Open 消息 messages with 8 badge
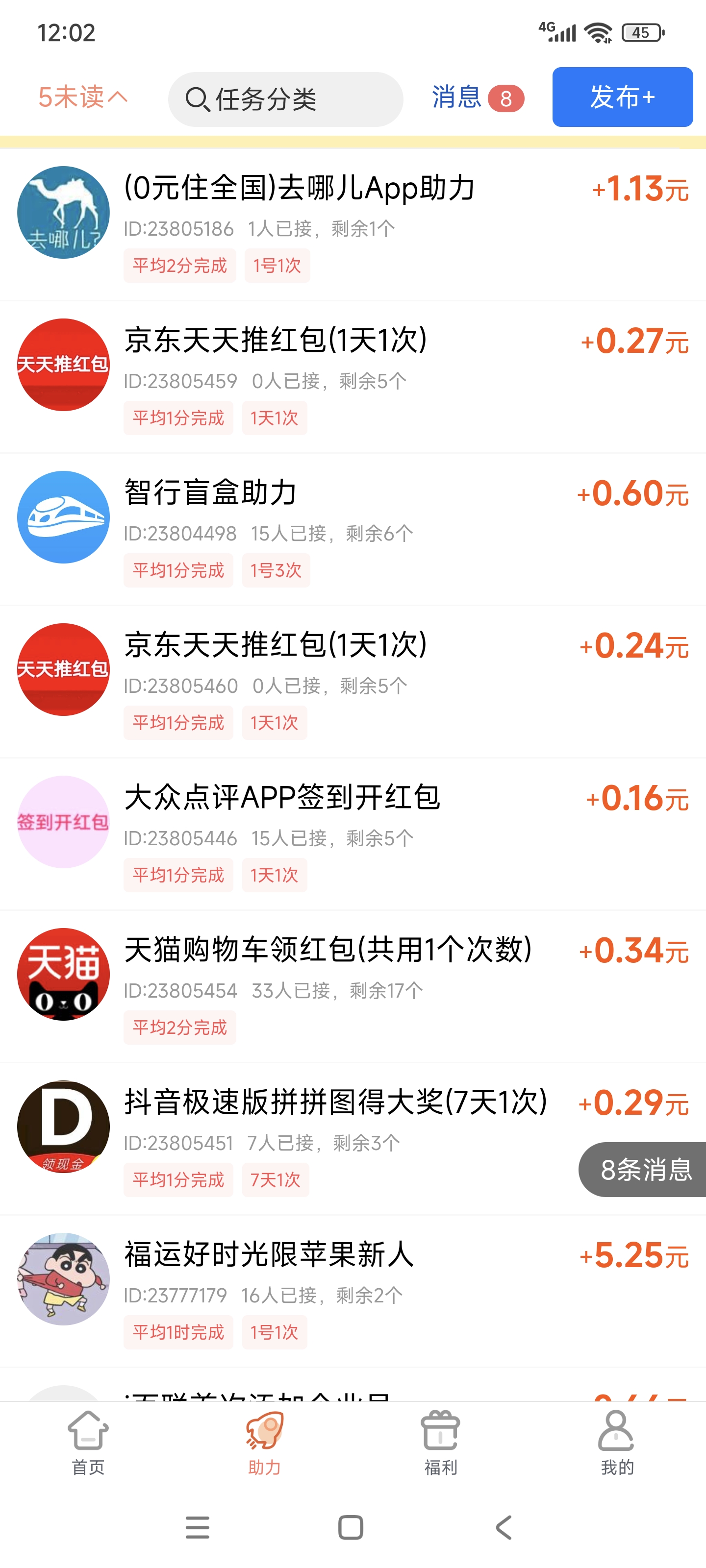Image resolution: width=706 pixels, height=1568 pixels. (477, 98)
